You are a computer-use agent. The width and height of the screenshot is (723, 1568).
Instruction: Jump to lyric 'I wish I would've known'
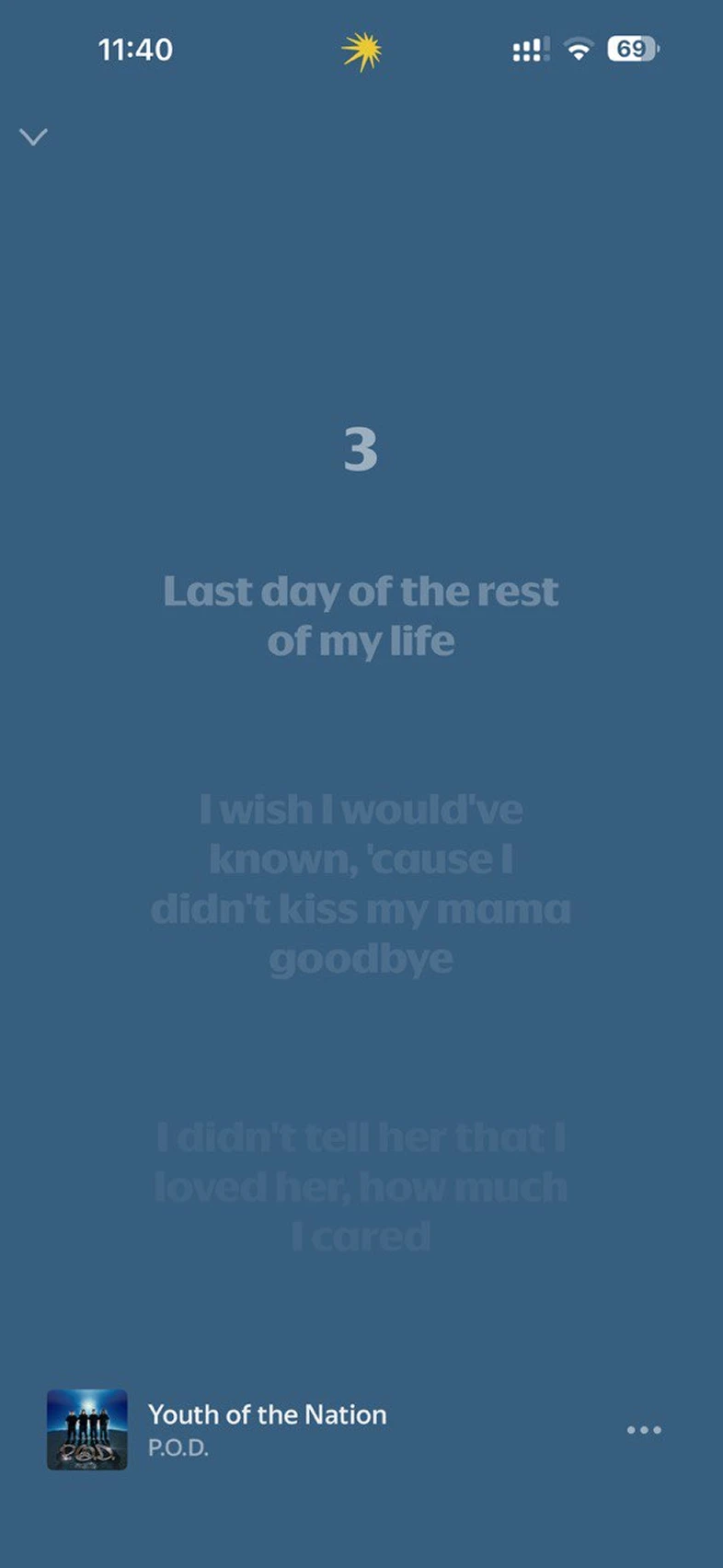[x=361, y=883]
